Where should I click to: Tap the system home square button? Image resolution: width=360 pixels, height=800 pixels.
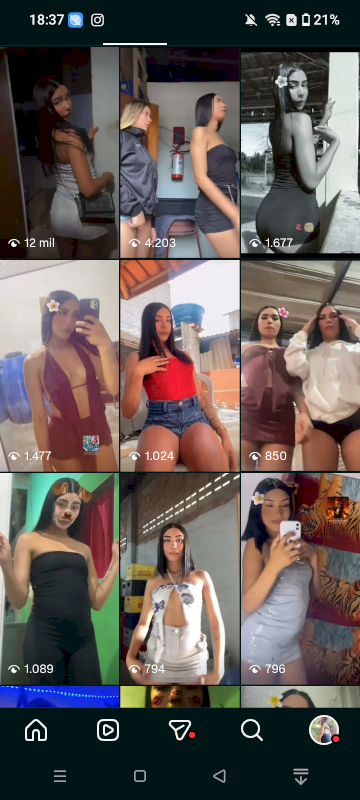pyautogui.click(x=140, y=776)
